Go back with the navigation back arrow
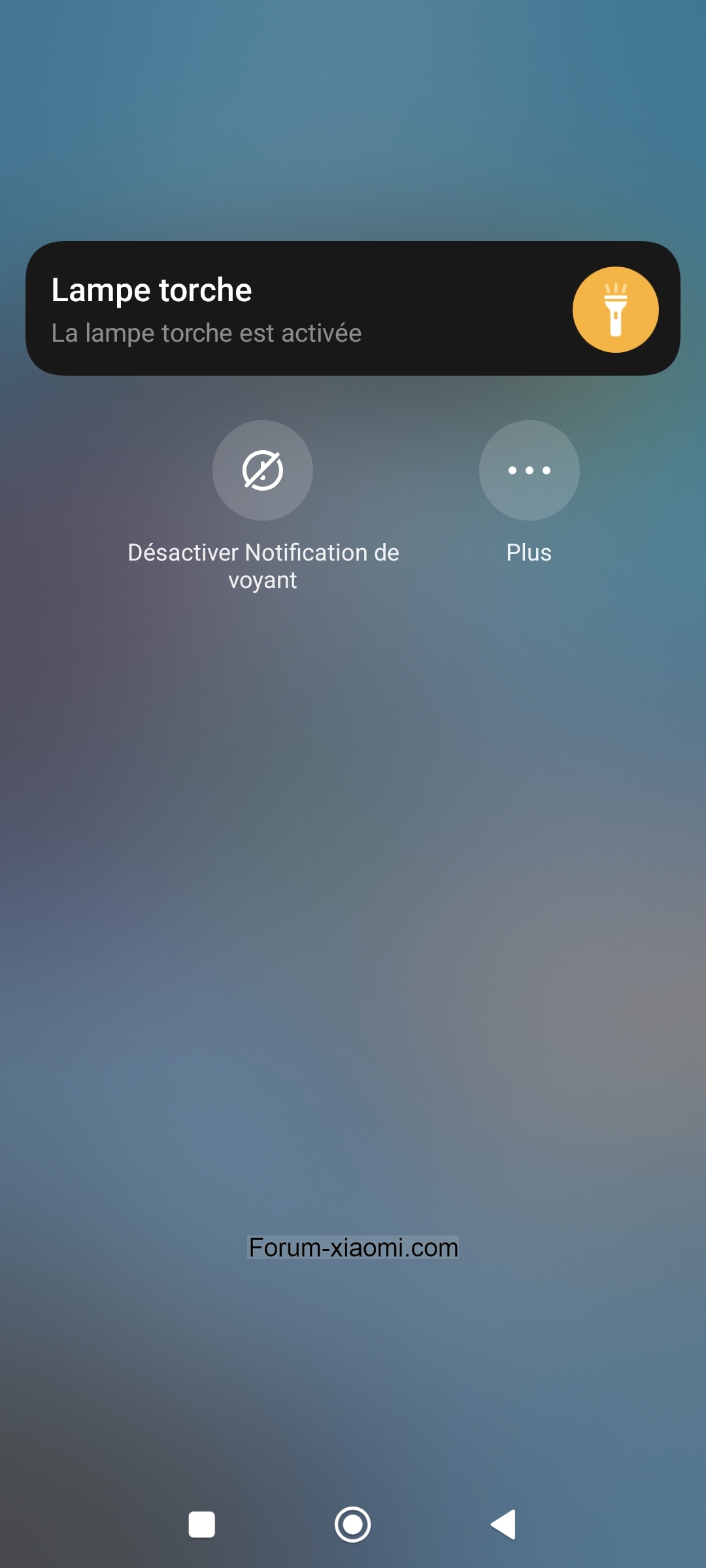The width and height of the screenshot is (706, 1568). (x=504, y=1525)
